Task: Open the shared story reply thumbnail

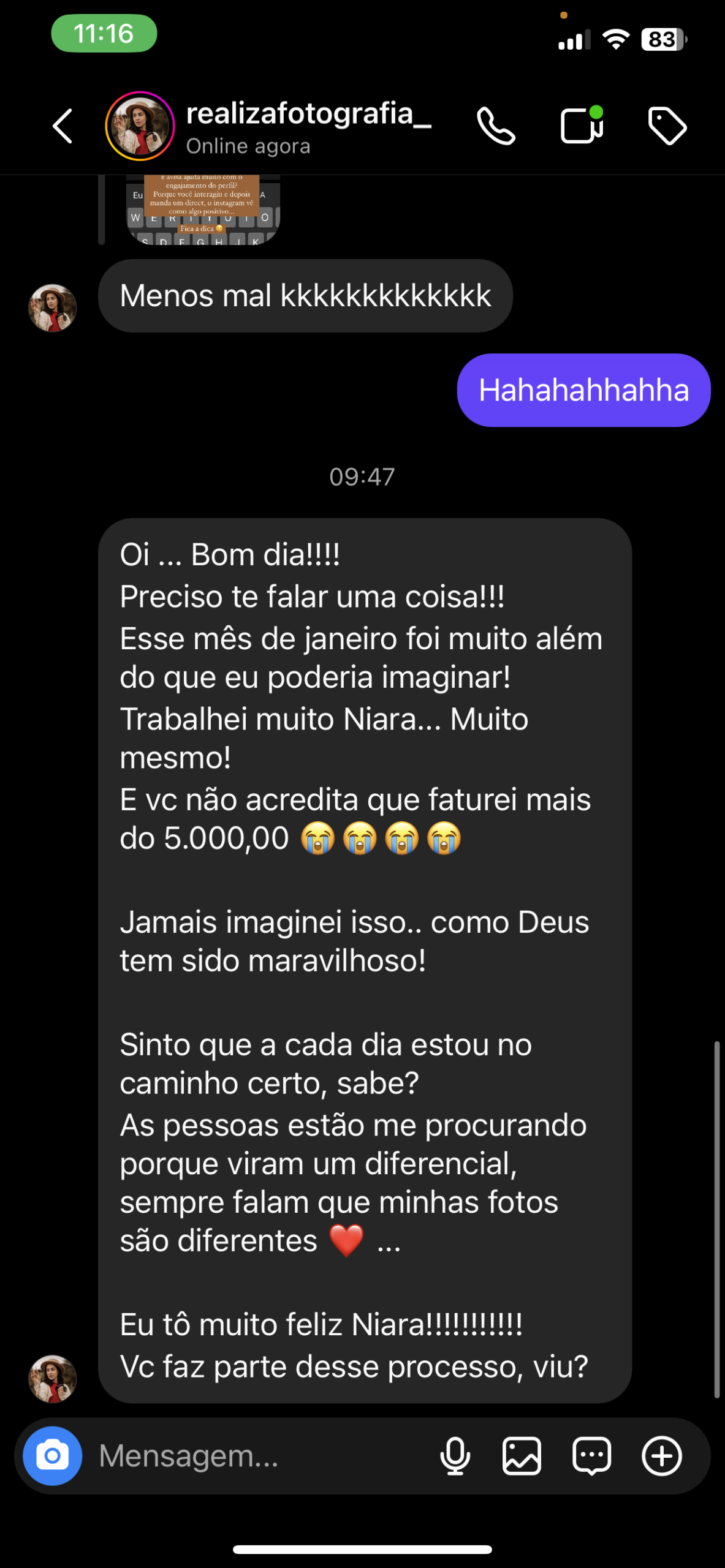Action: [x=203, y=209]
